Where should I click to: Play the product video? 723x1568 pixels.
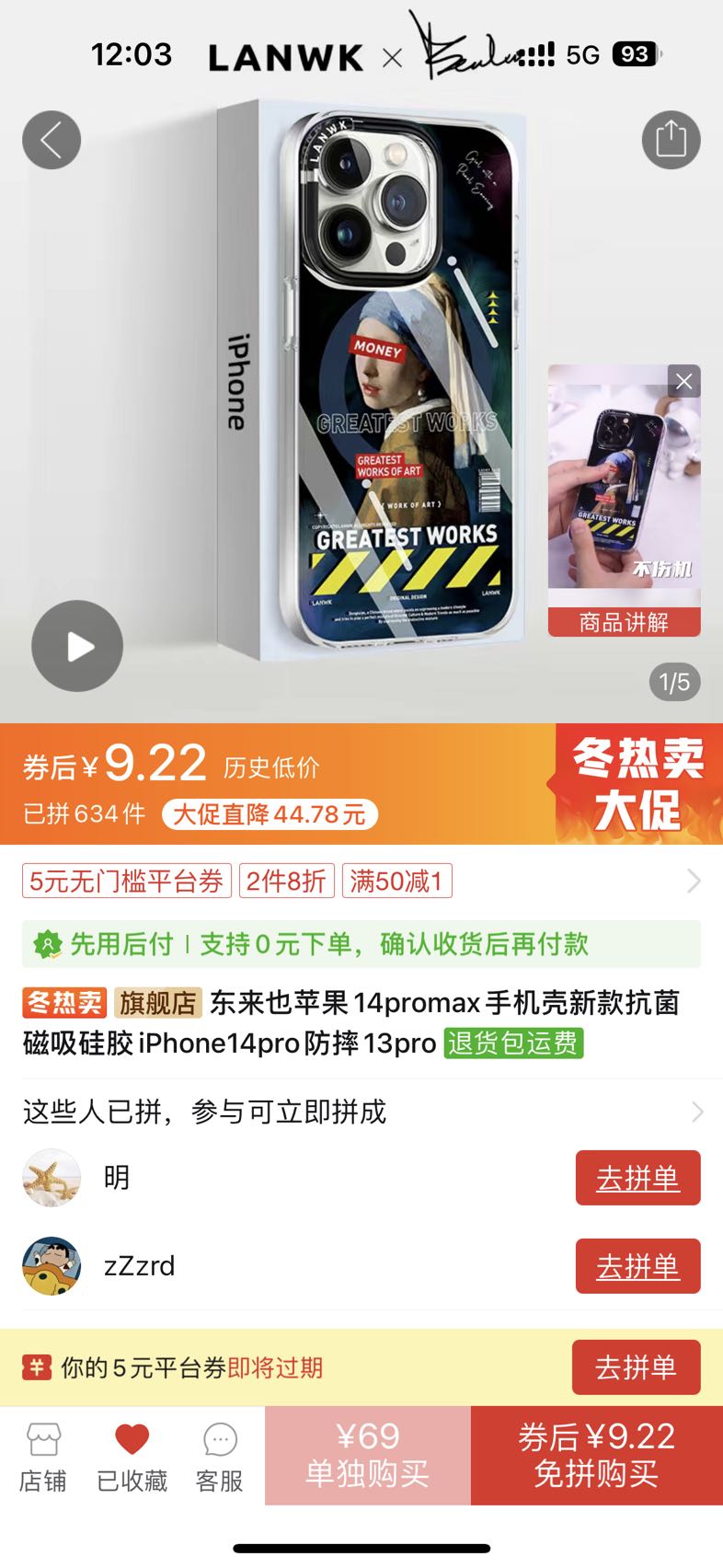click(77, 646)
